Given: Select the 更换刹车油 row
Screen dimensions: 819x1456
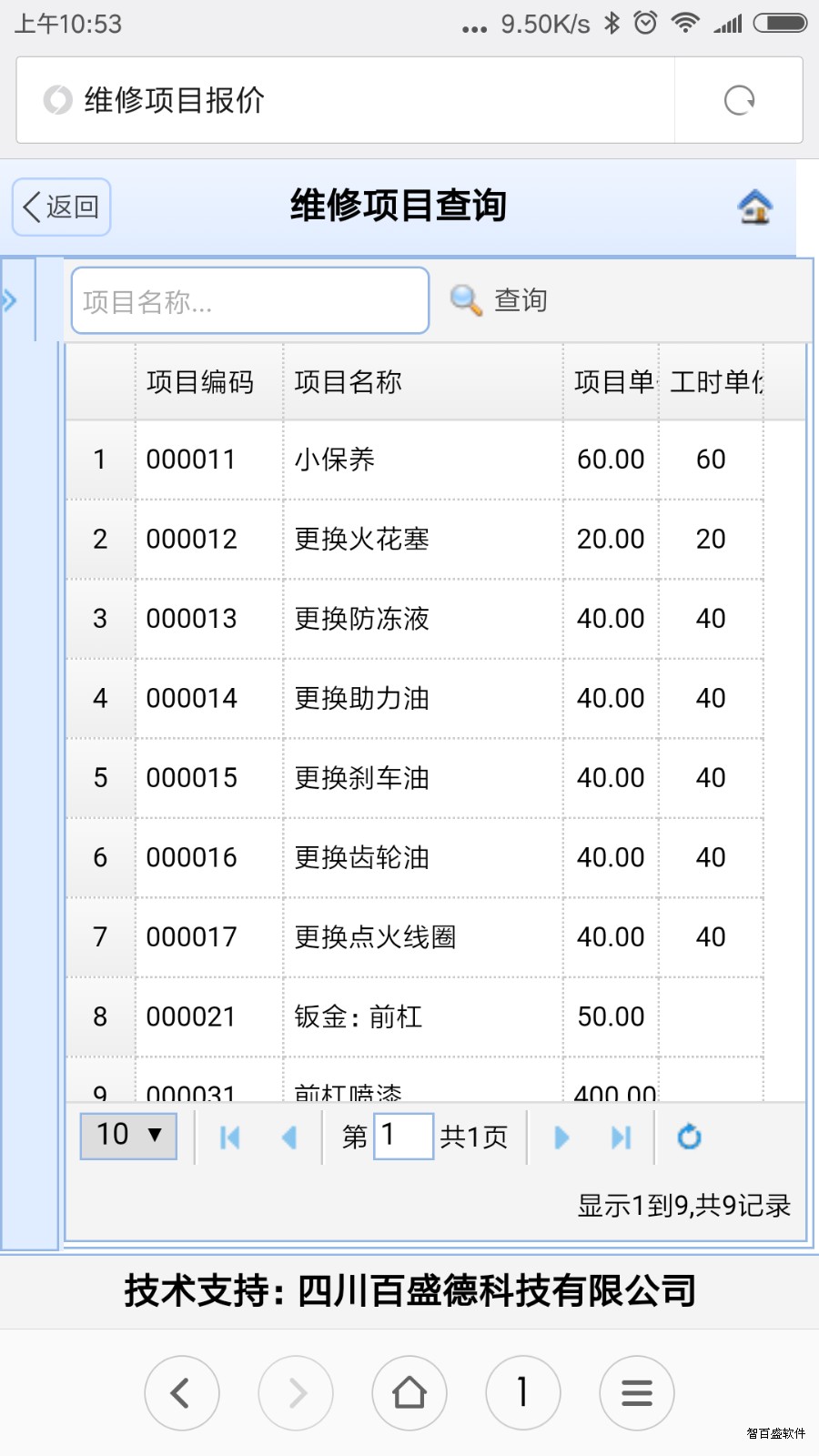Looking at the screenshot, I should point(436,778).
